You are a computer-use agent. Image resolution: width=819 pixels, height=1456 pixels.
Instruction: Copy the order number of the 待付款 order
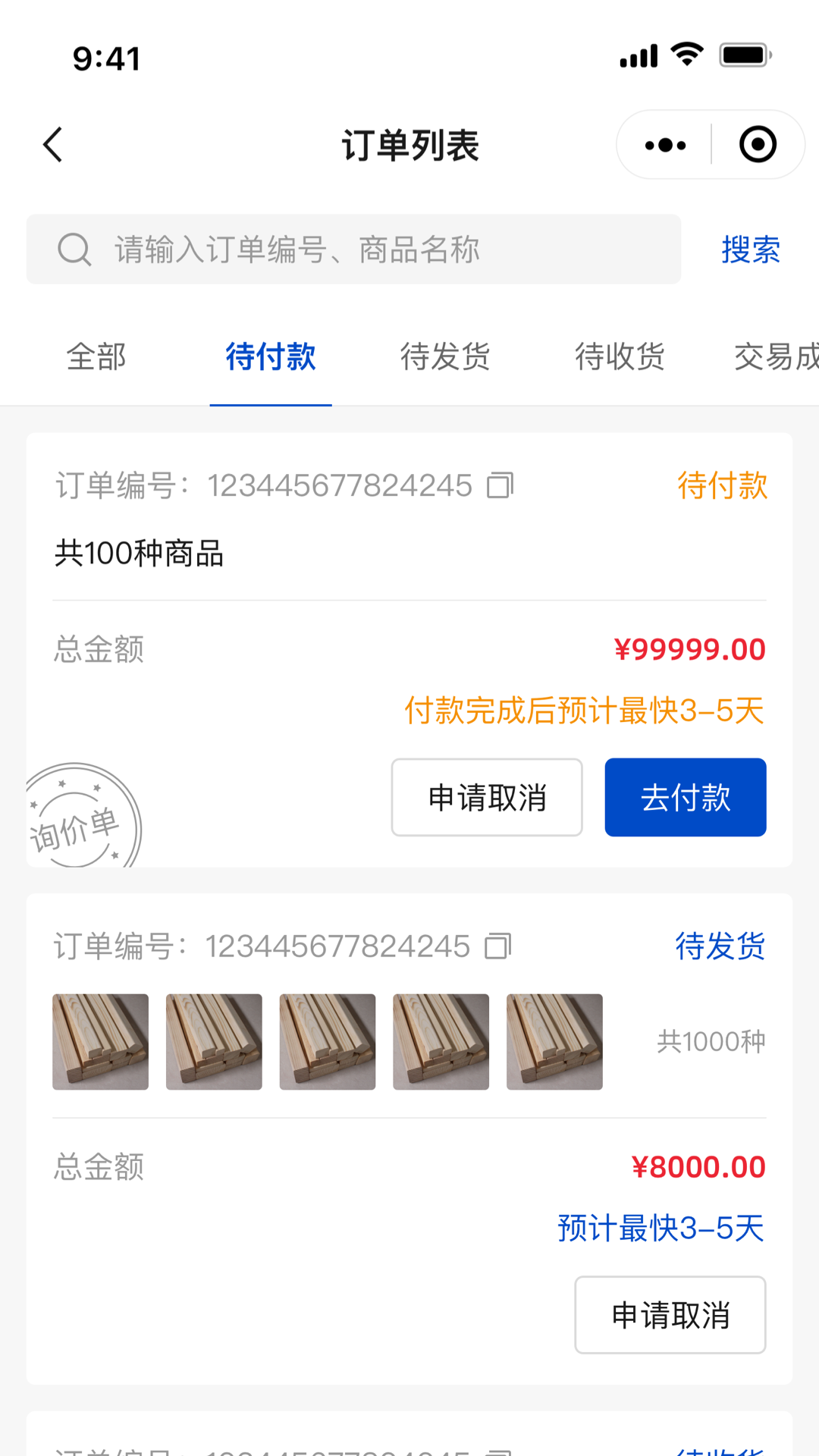tap(500, 485)
